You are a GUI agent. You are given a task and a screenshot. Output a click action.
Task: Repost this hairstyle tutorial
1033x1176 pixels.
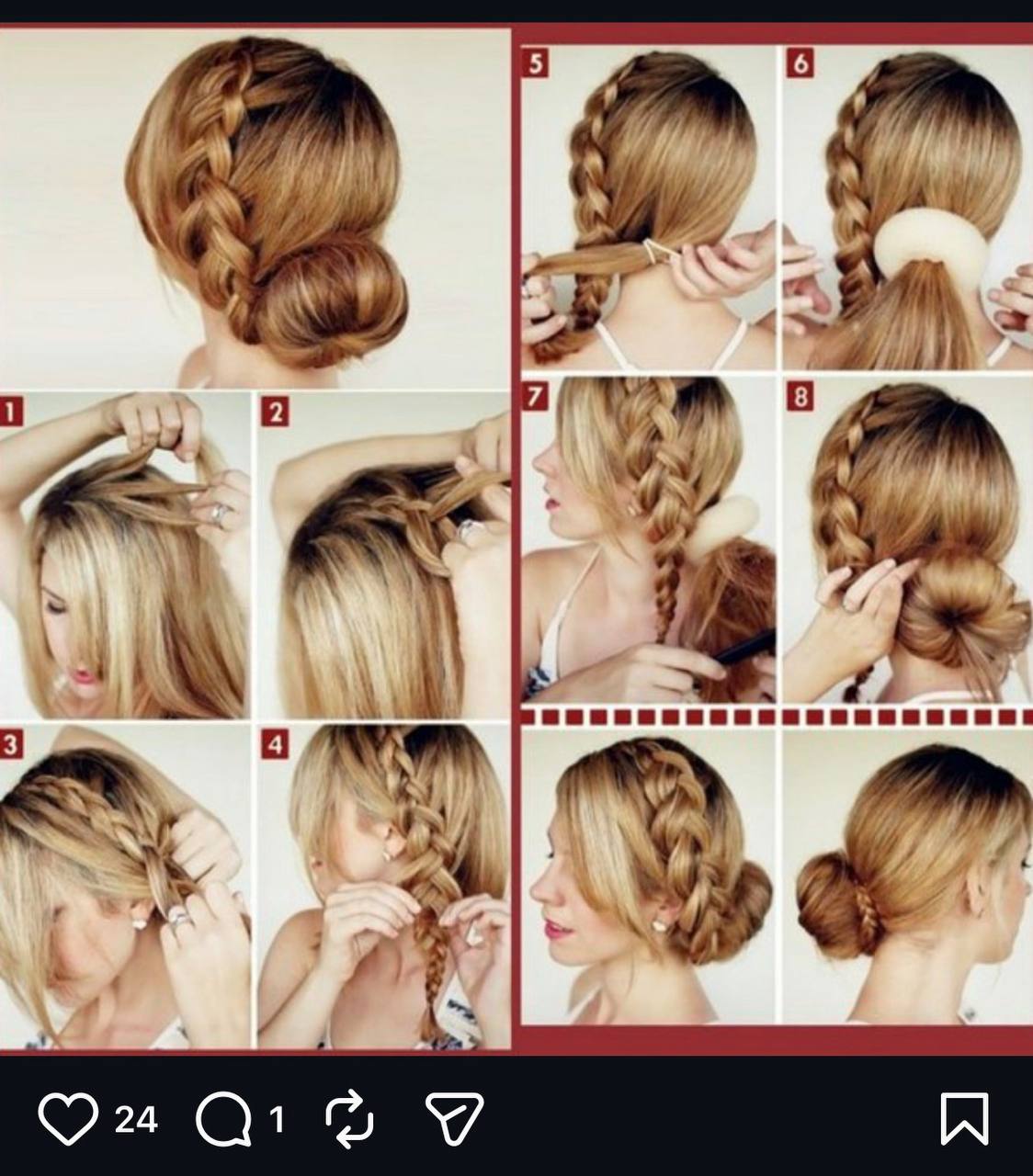click(x=350, y=1119)
